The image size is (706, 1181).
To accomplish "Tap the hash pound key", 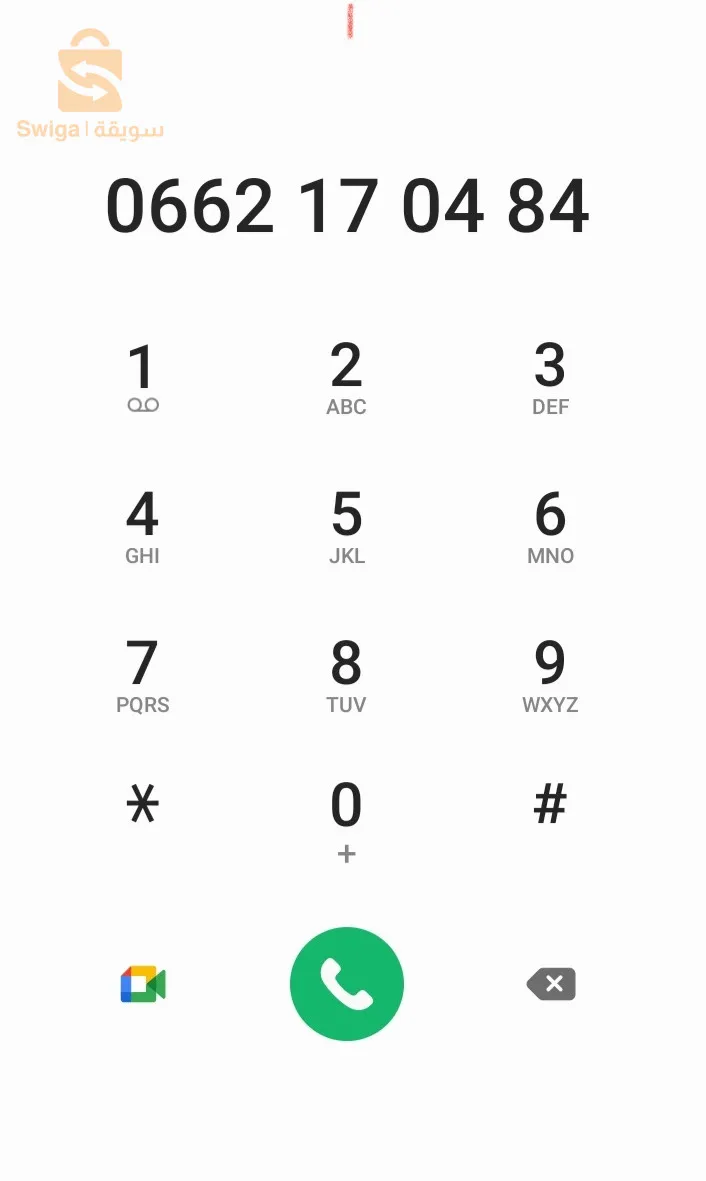I will (x=550, y=804).
